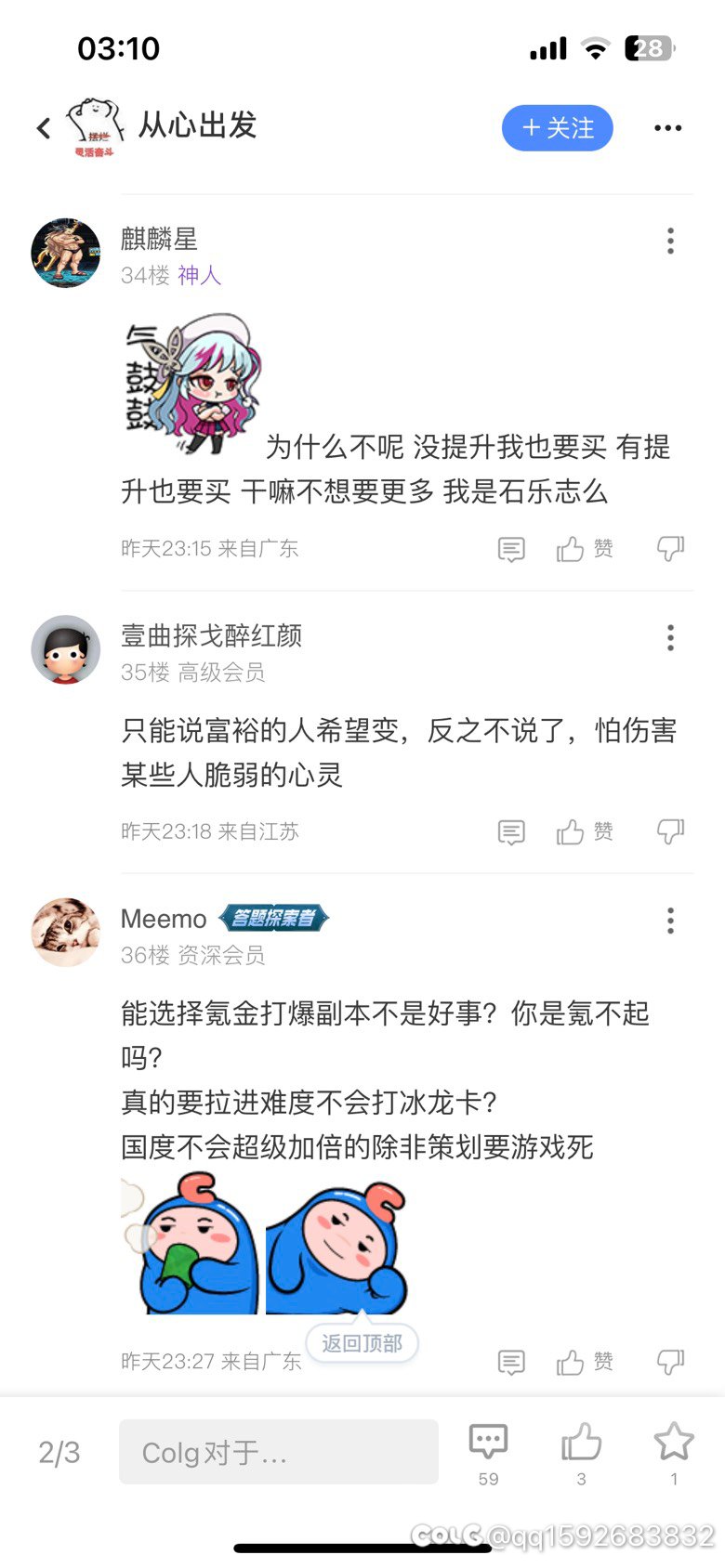Open more options for 麒麟星's comment
725x1568 pixels.
(x=670, y=242)
